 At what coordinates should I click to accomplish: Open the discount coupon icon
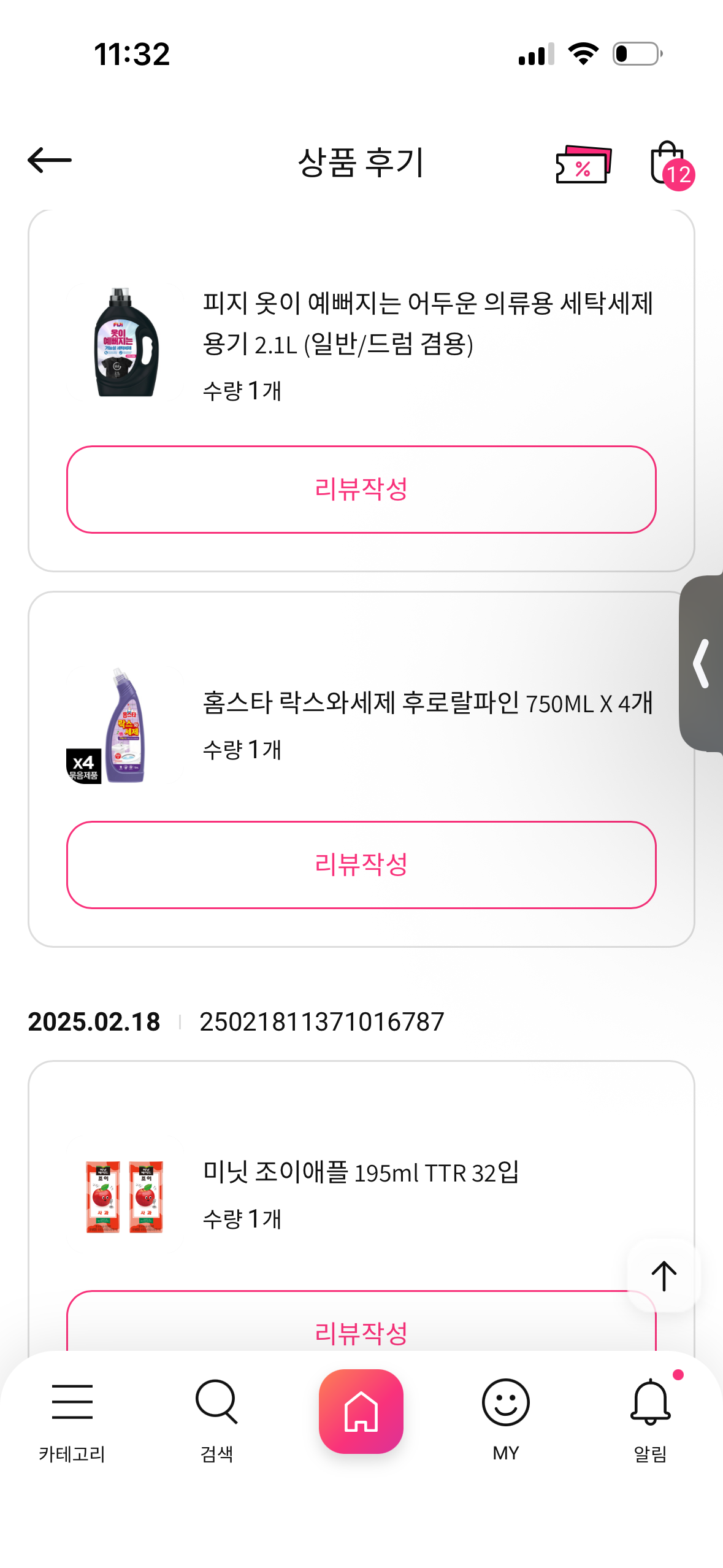point(583,164)
